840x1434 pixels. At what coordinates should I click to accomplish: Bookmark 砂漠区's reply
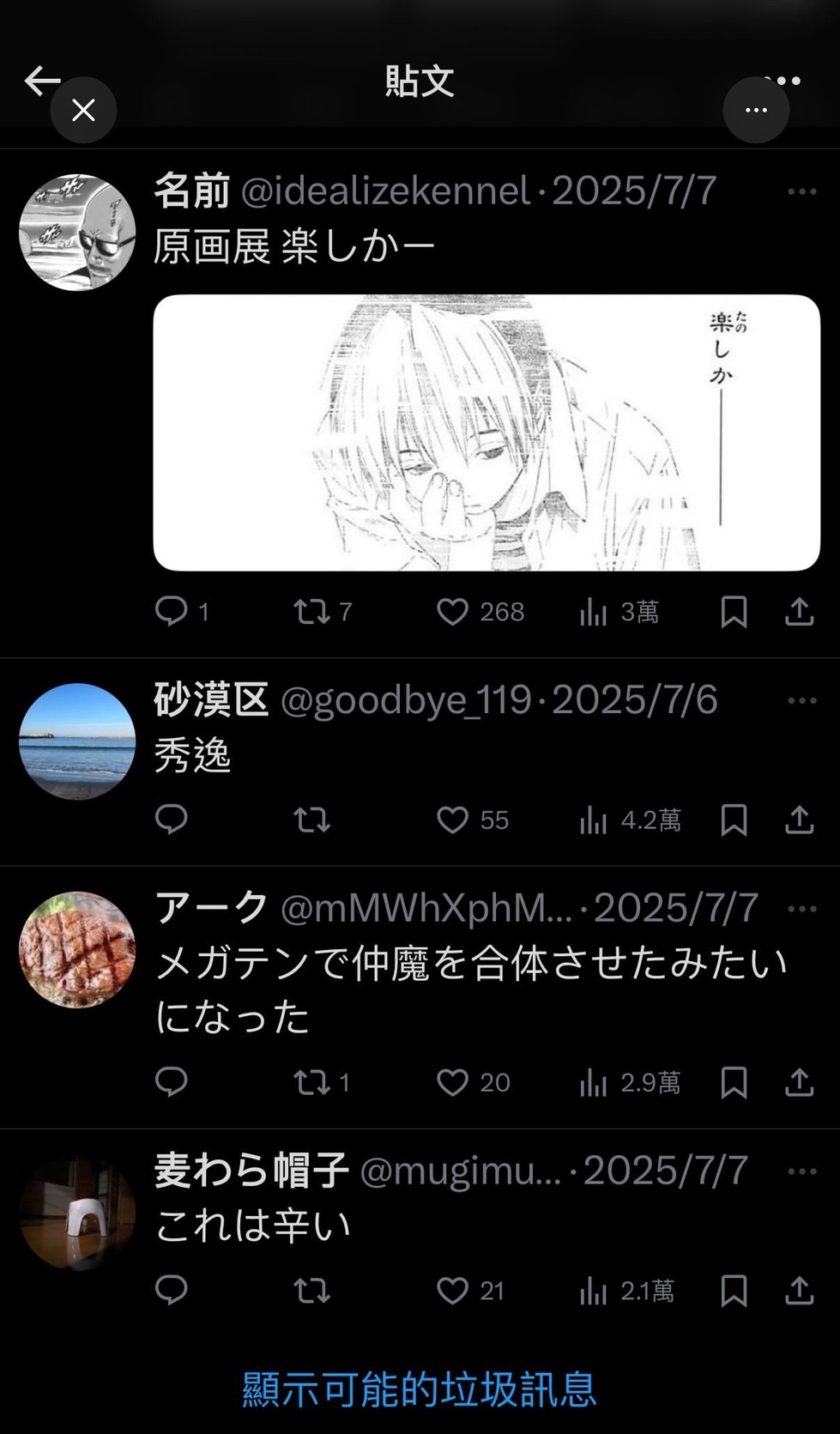734,820
